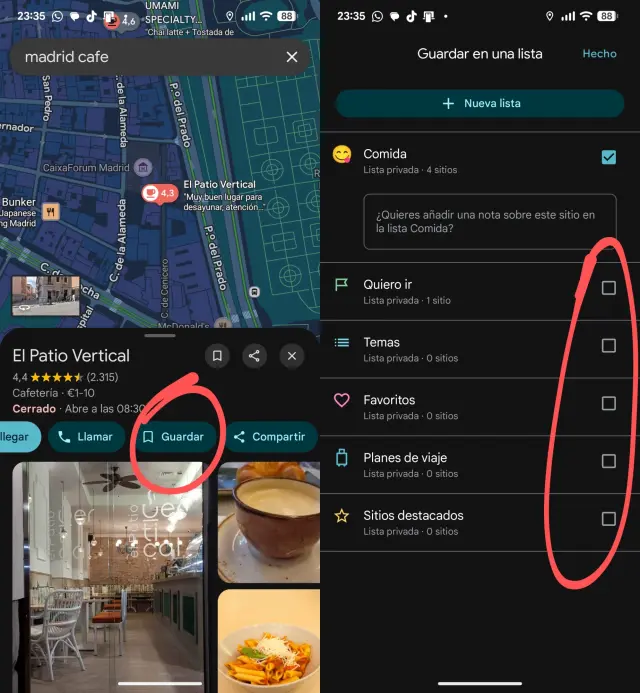640x693 pixels.
Task: Open the cafe interior photo
Action: 108,575
